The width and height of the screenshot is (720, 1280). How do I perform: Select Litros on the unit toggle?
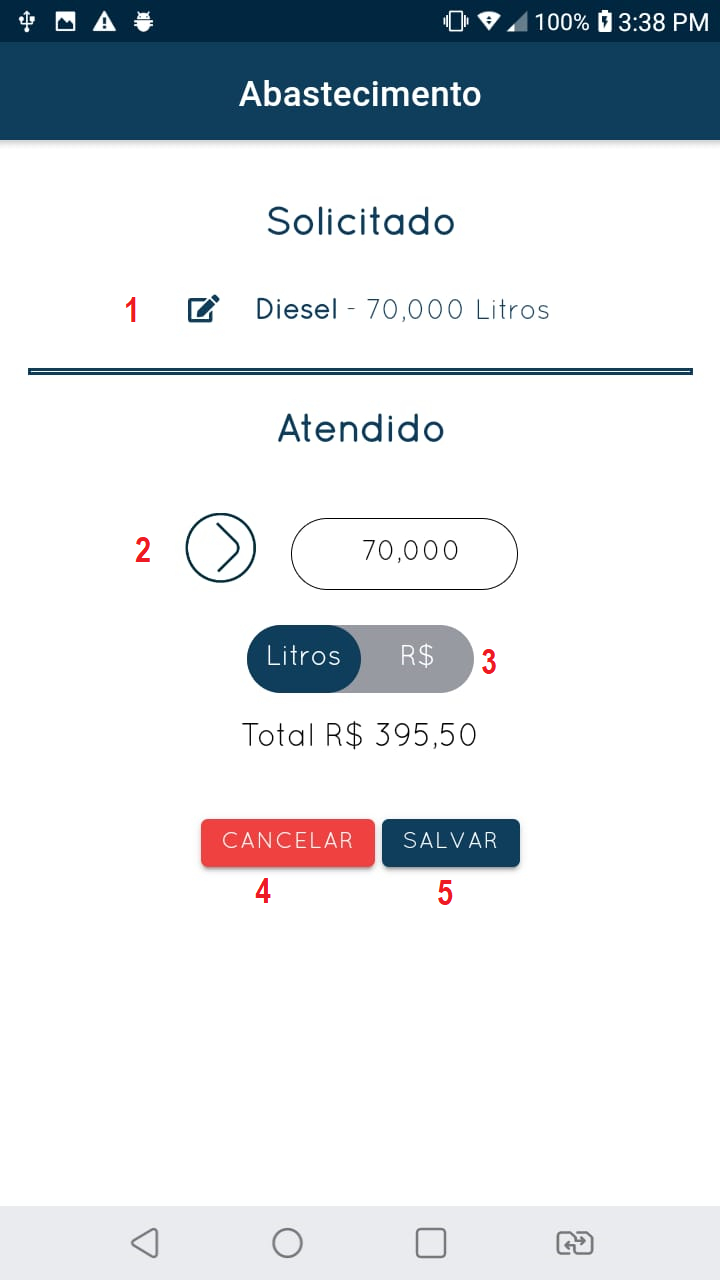[304, 658]
